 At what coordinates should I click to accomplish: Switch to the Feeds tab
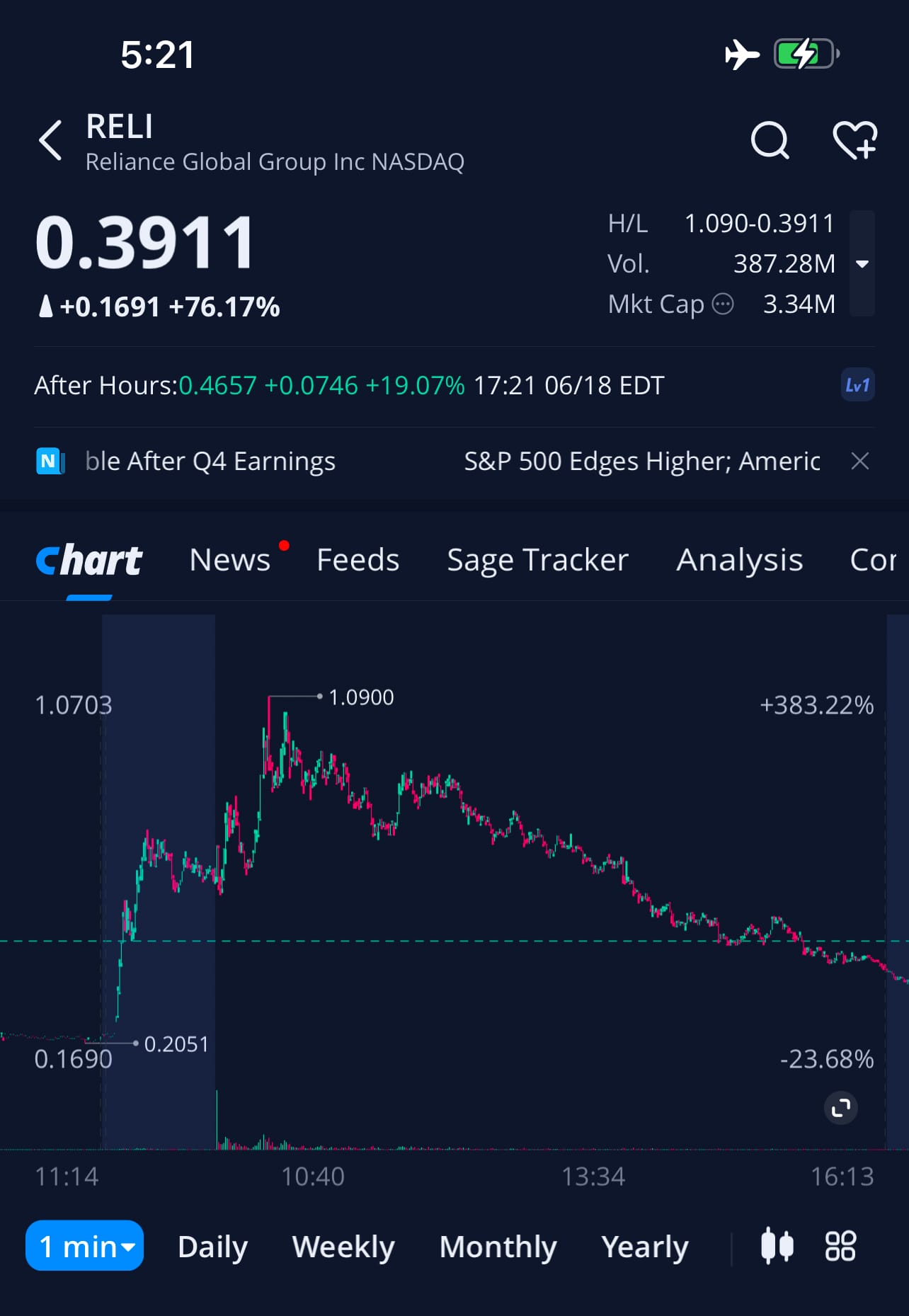tap(358, 560)
